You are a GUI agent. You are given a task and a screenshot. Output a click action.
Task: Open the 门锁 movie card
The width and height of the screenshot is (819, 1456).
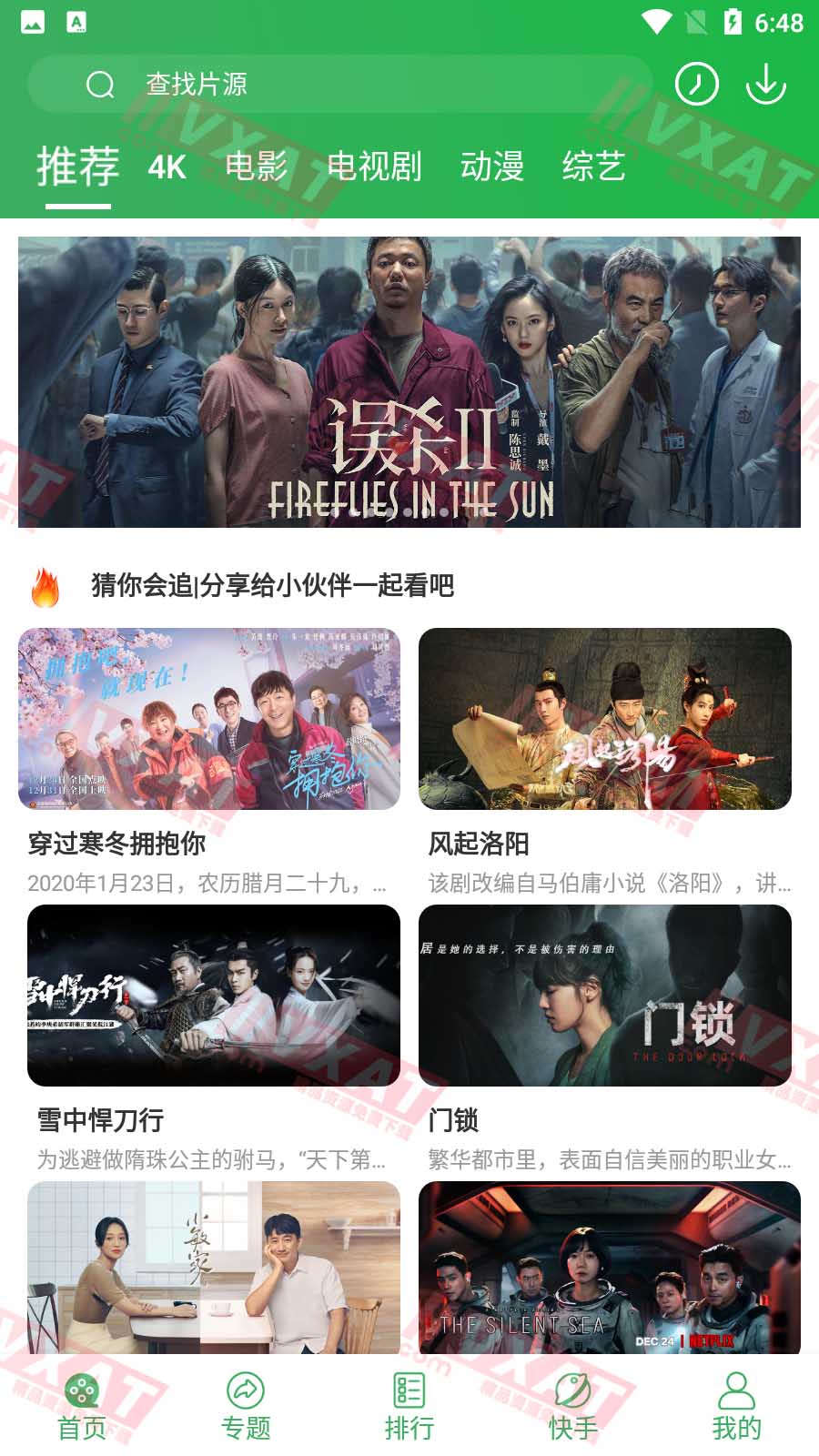605,996
